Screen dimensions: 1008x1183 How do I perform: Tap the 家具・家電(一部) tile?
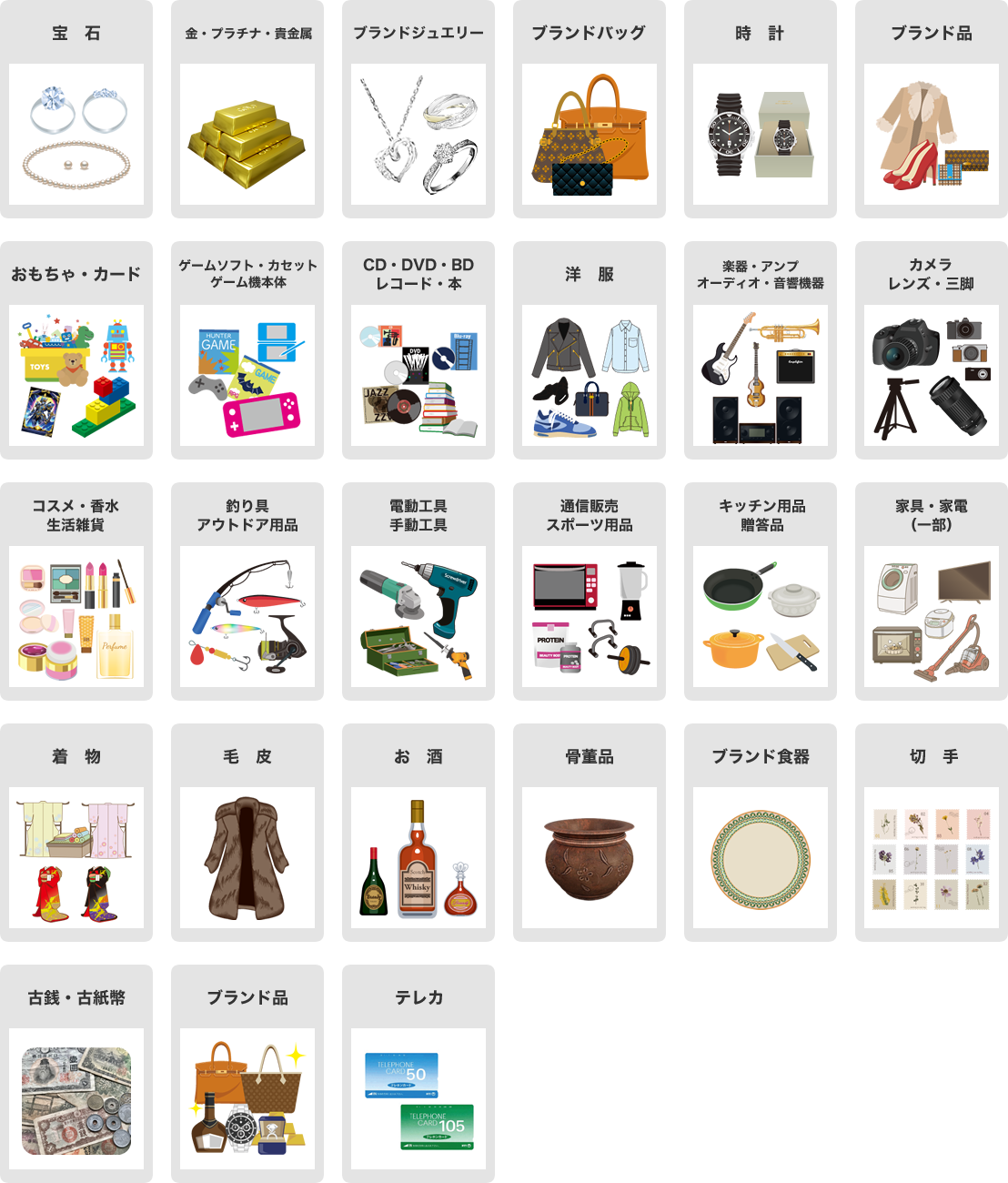[x=932, y=615]
